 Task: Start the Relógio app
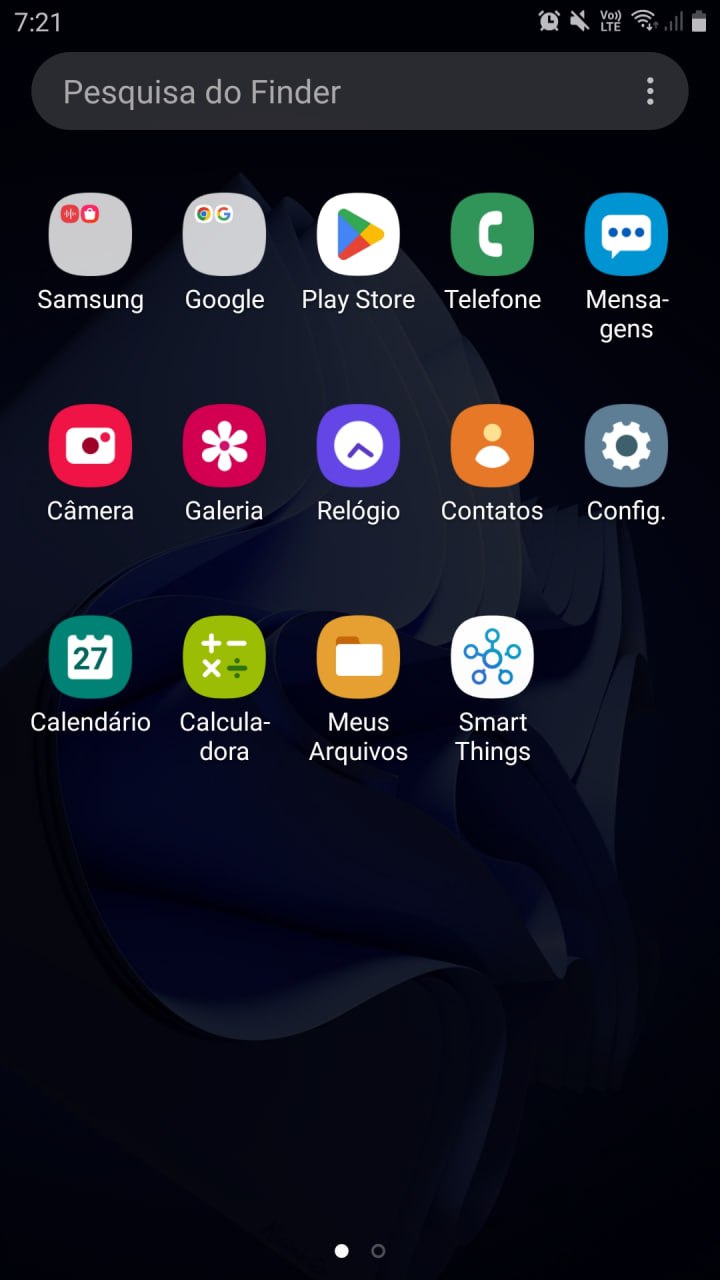point(358,446)
